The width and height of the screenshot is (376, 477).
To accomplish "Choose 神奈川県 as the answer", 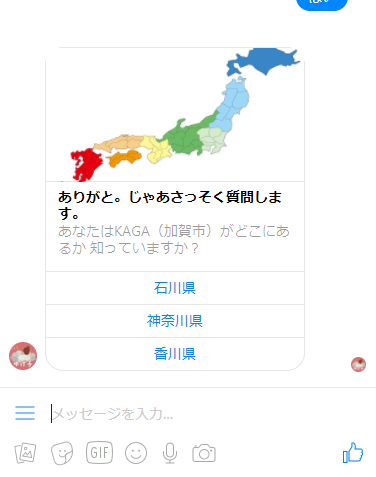I will [x=175, y=321].
